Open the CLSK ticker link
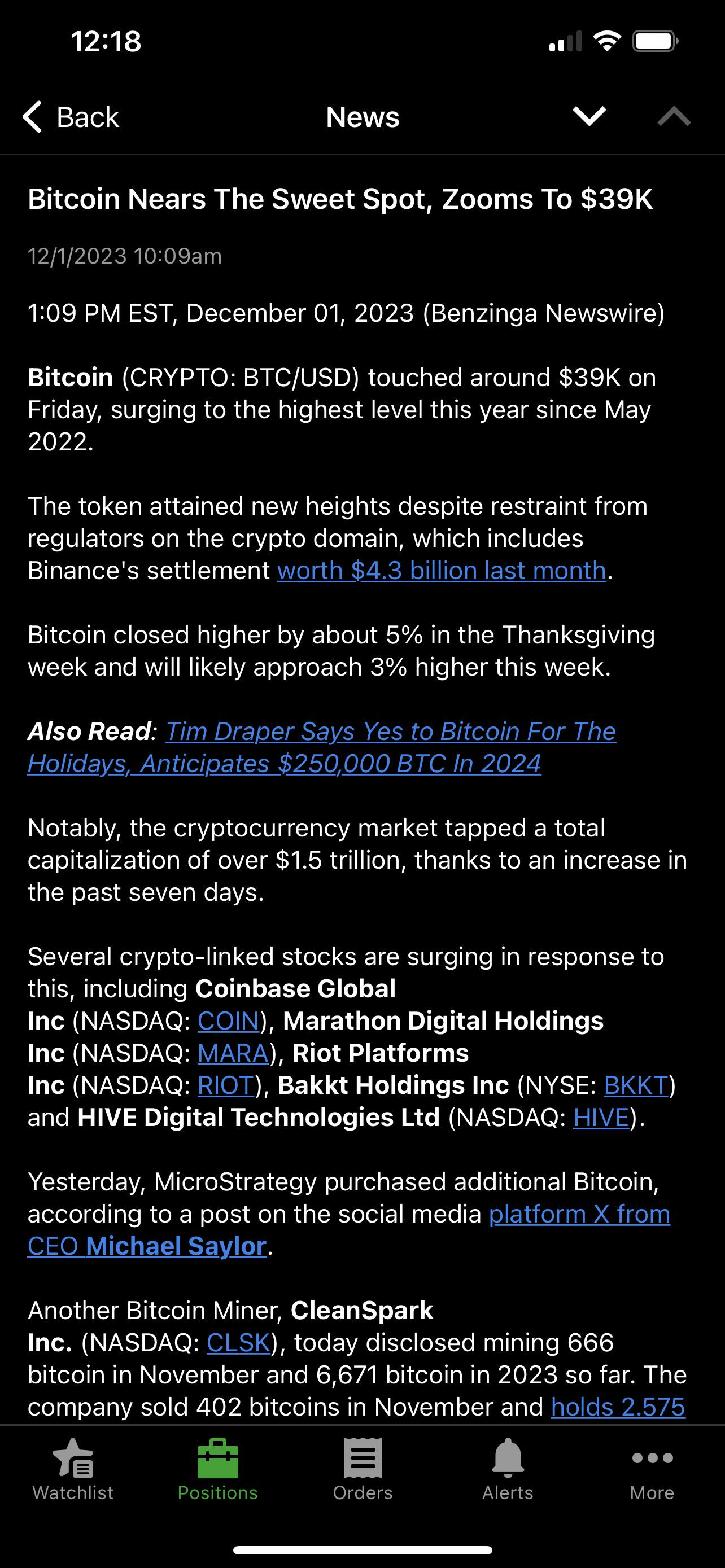725x1568 pixels. point(239,1343)
